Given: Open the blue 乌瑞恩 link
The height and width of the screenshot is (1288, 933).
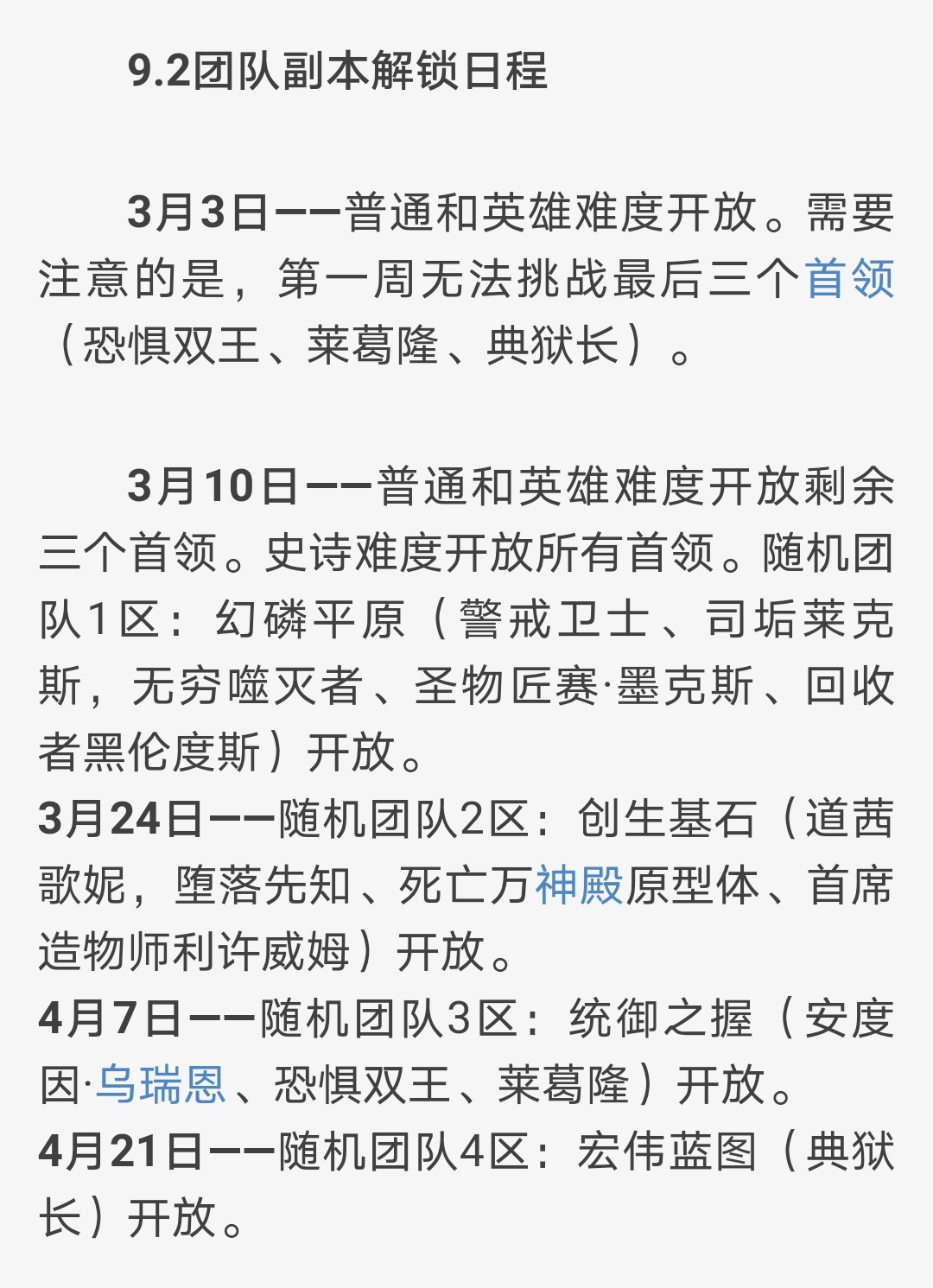Looking at the screenshot, I should click(161, 1085).
